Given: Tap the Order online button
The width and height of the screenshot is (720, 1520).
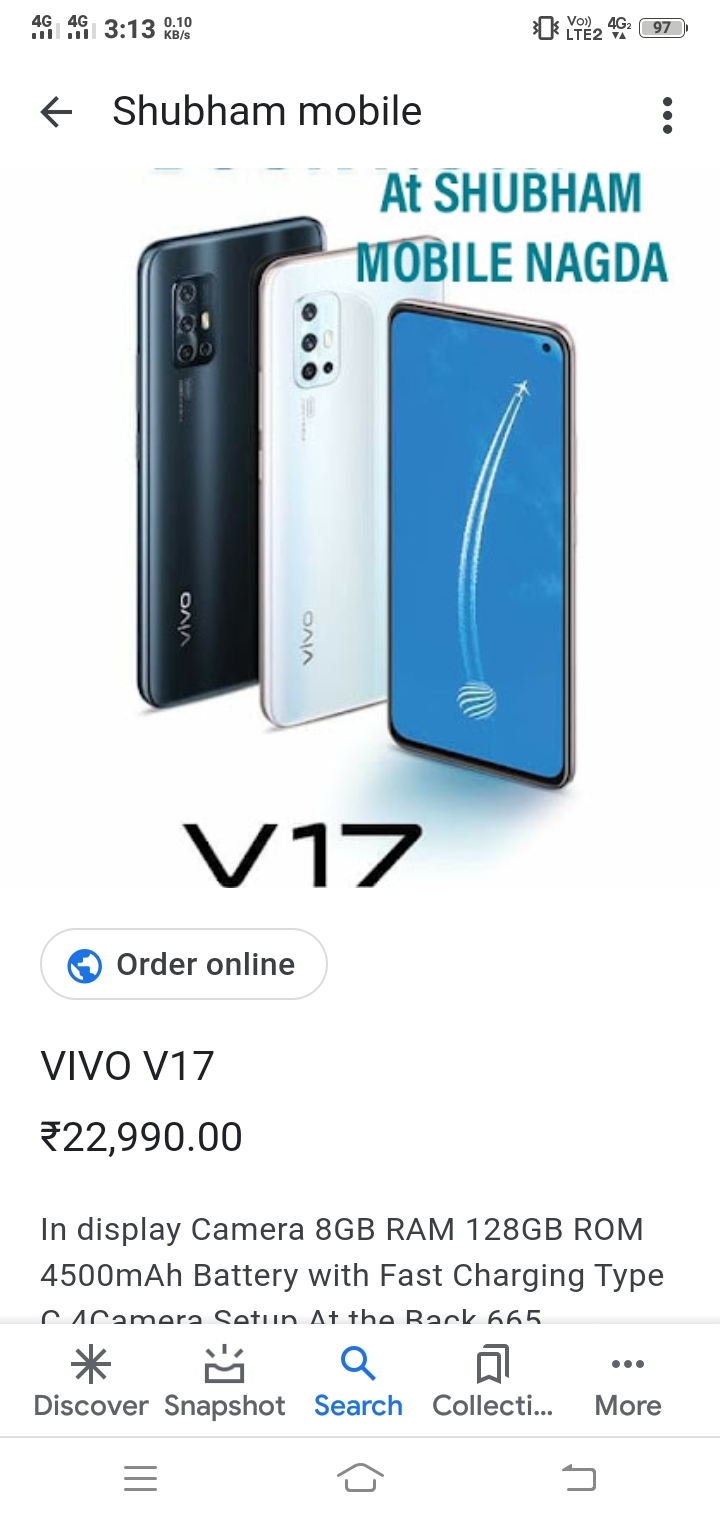Looking at the screenshot, I should [184, 964].
